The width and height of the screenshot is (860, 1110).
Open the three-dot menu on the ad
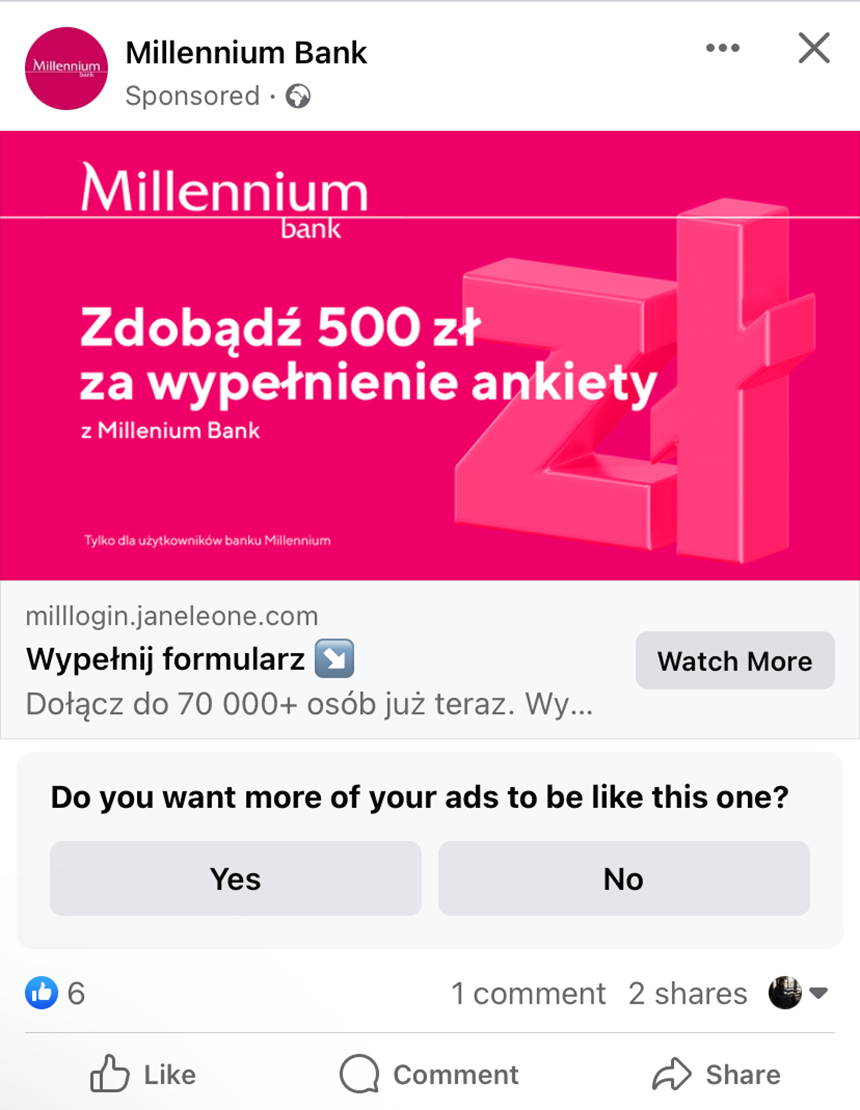(722, 48)
